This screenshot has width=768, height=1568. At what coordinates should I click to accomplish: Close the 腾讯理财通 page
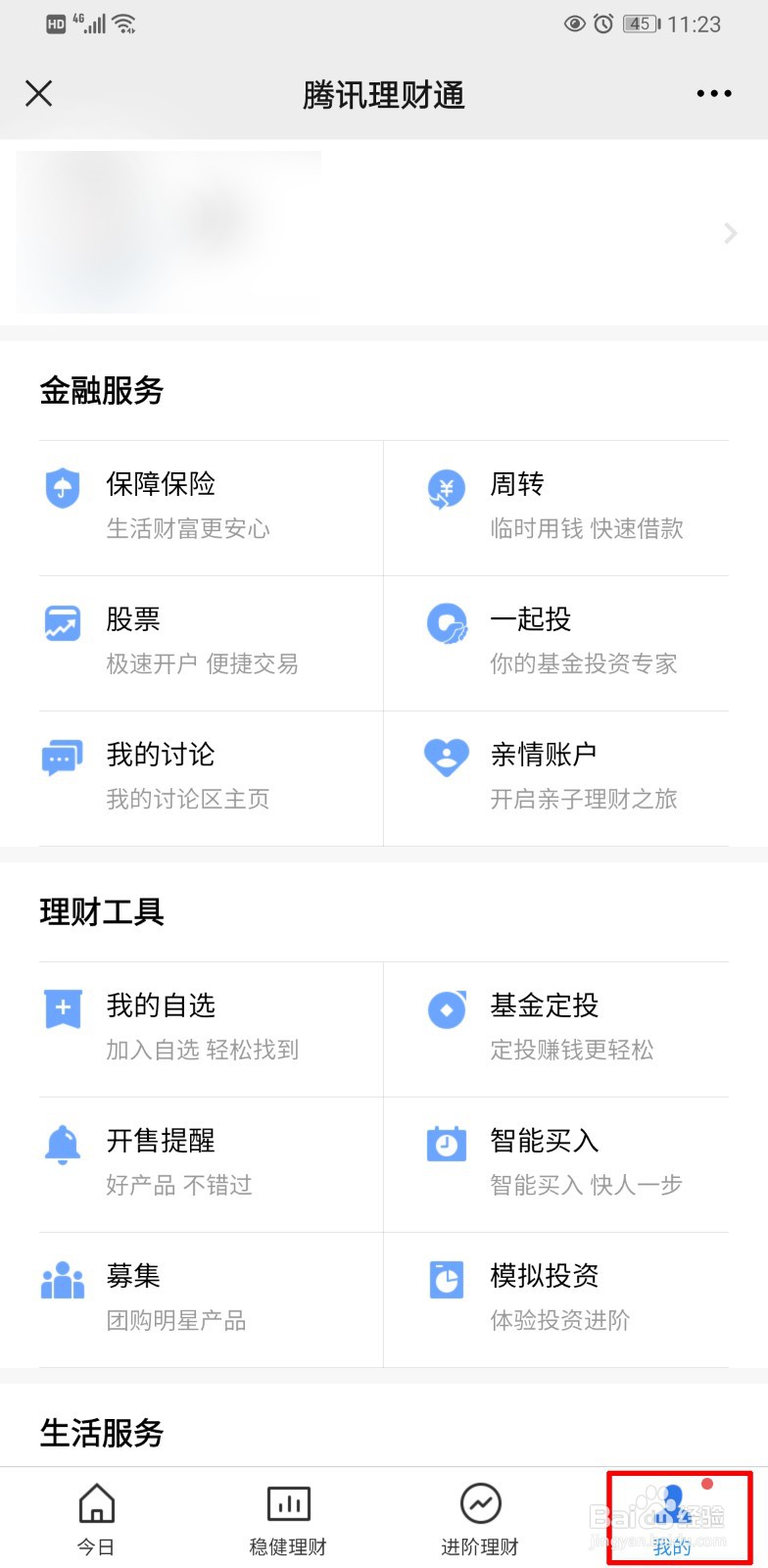tap(38, 94)
